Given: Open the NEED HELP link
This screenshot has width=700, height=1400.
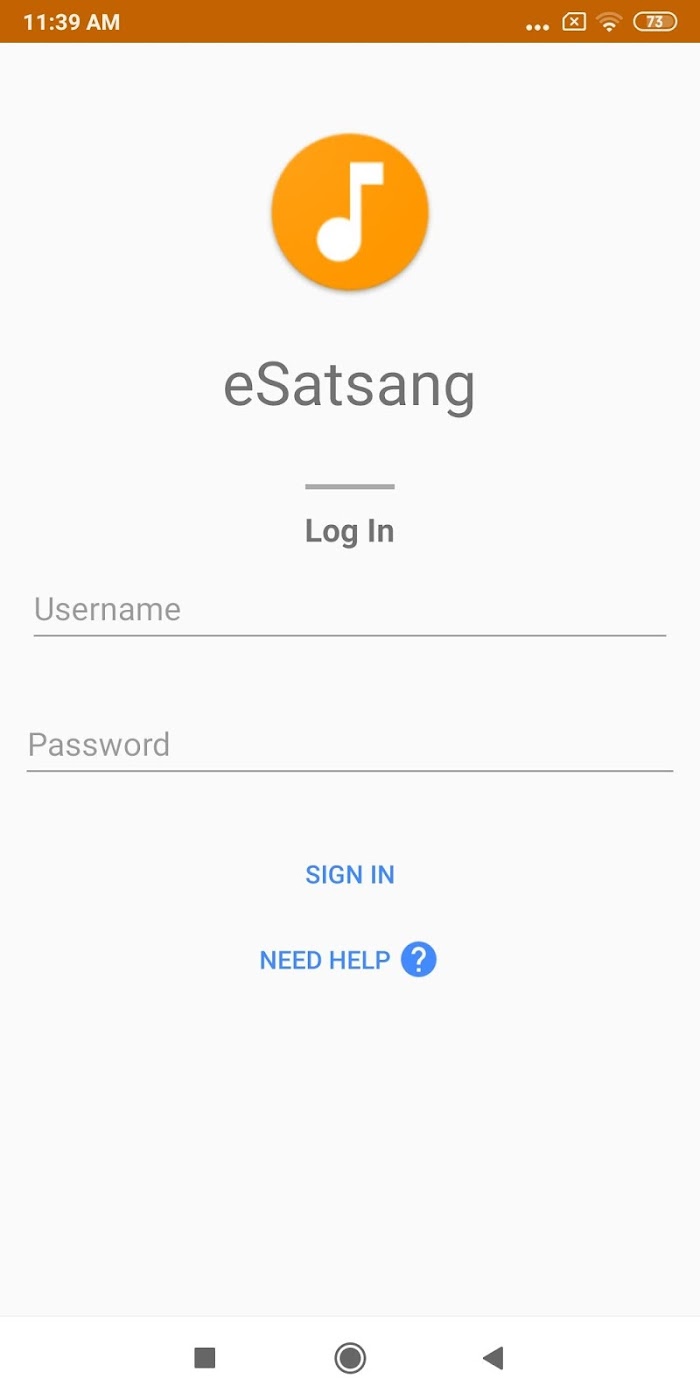Looking at the screenshot, I should [347, 961].
